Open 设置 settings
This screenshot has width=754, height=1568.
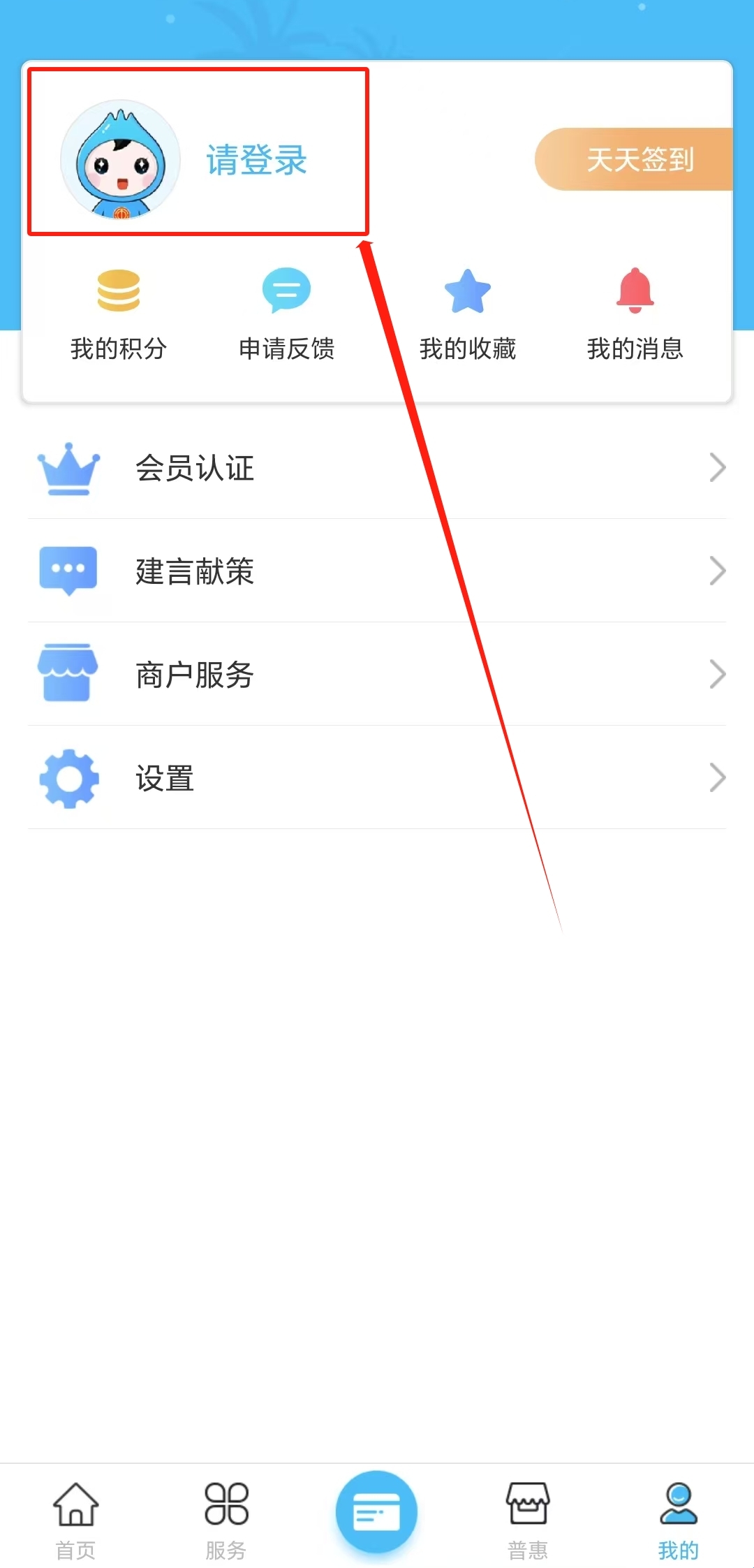(377, 777)
